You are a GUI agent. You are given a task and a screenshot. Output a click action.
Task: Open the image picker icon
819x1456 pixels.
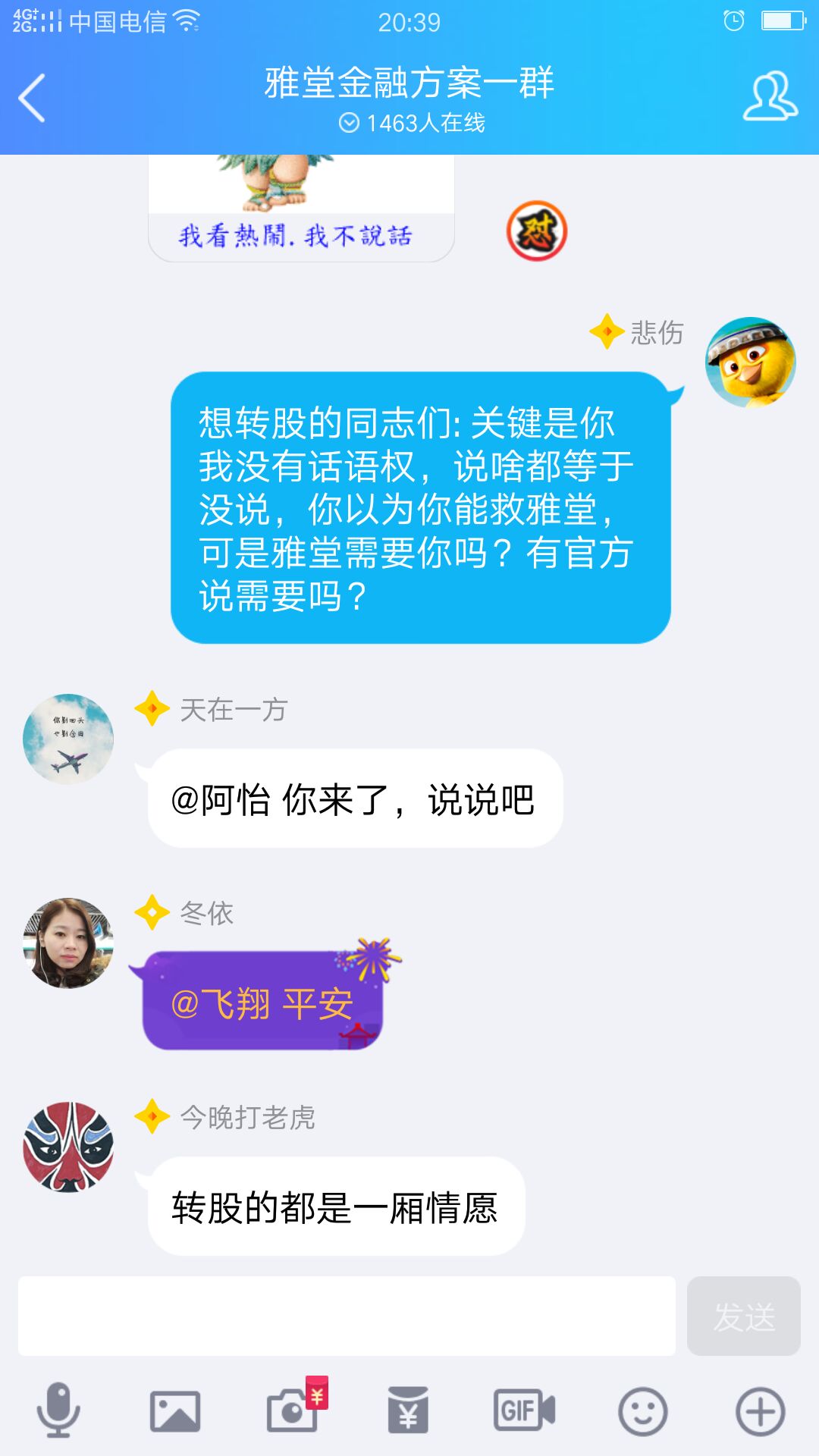tap(175, 1411)
